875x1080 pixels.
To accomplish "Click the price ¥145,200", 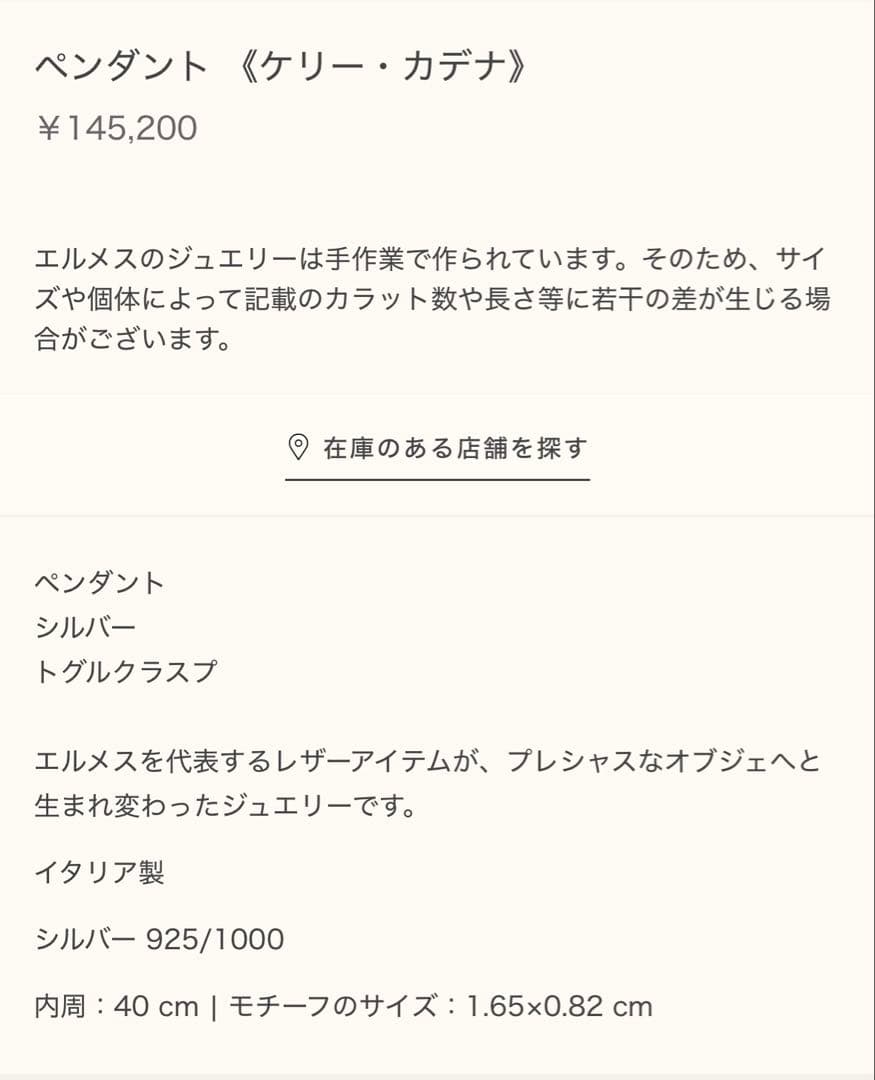I will (115, 126).
